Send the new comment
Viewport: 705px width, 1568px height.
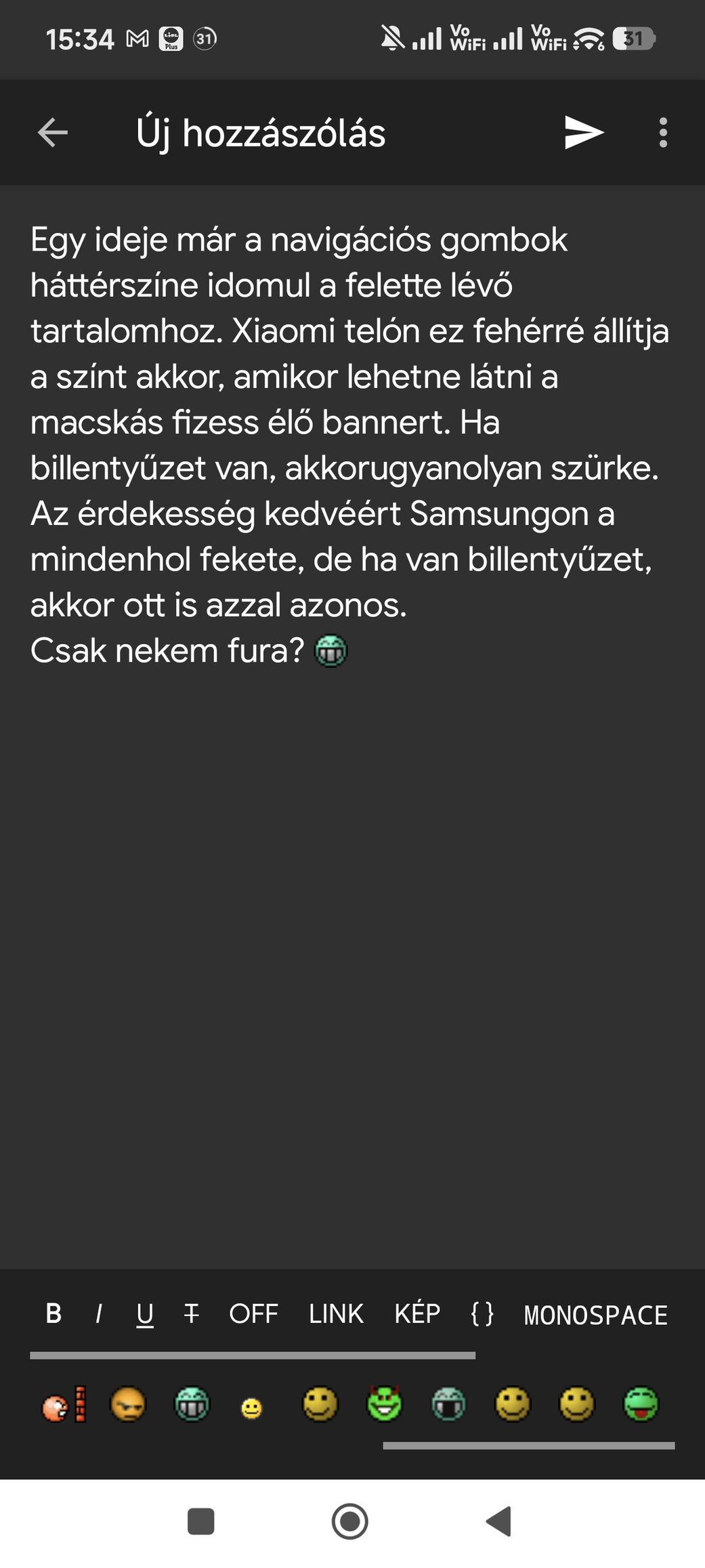(584, 132)
